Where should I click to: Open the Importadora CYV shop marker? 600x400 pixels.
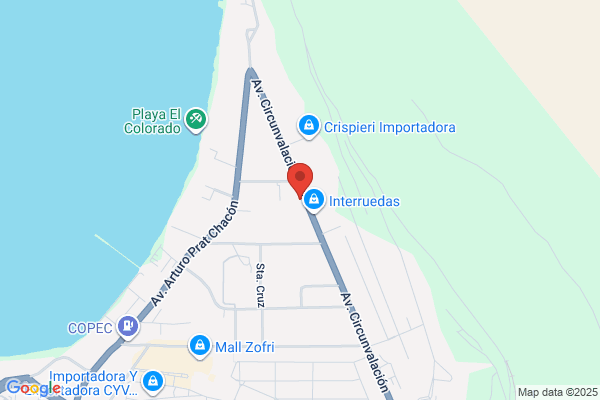[x=153, y=382]
